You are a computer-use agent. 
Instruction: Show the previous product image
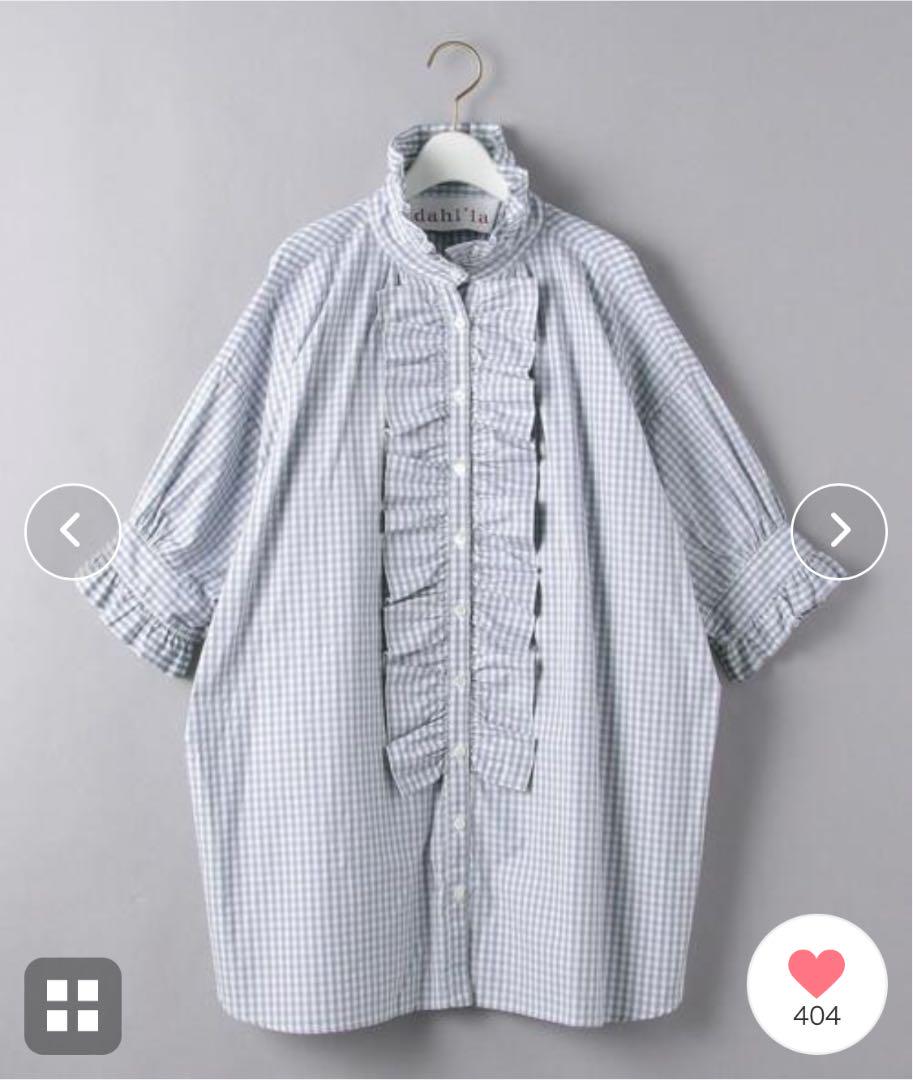[x=72, y=531]
